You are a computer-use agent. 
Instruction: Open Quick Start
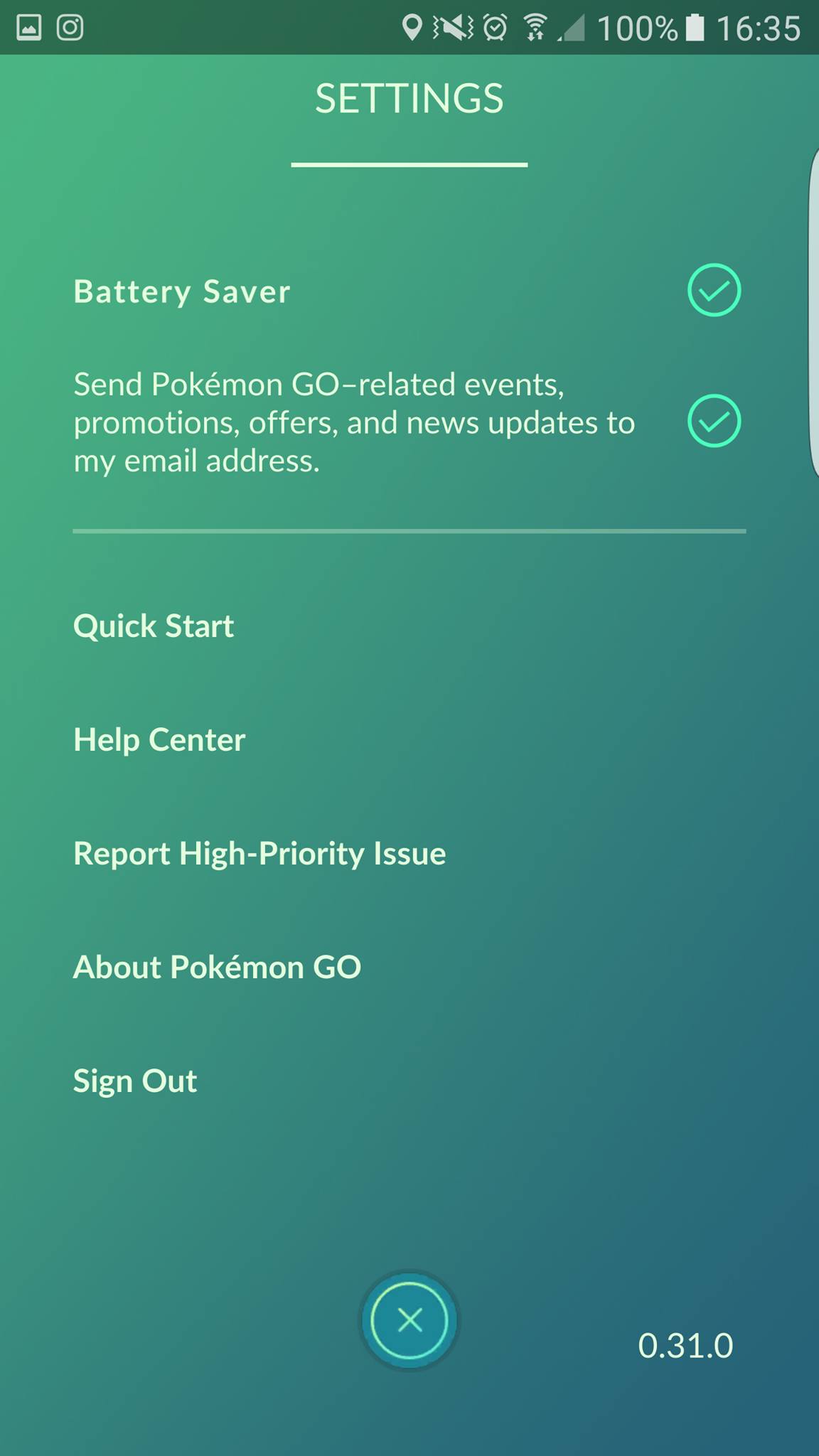coord(154,626)
